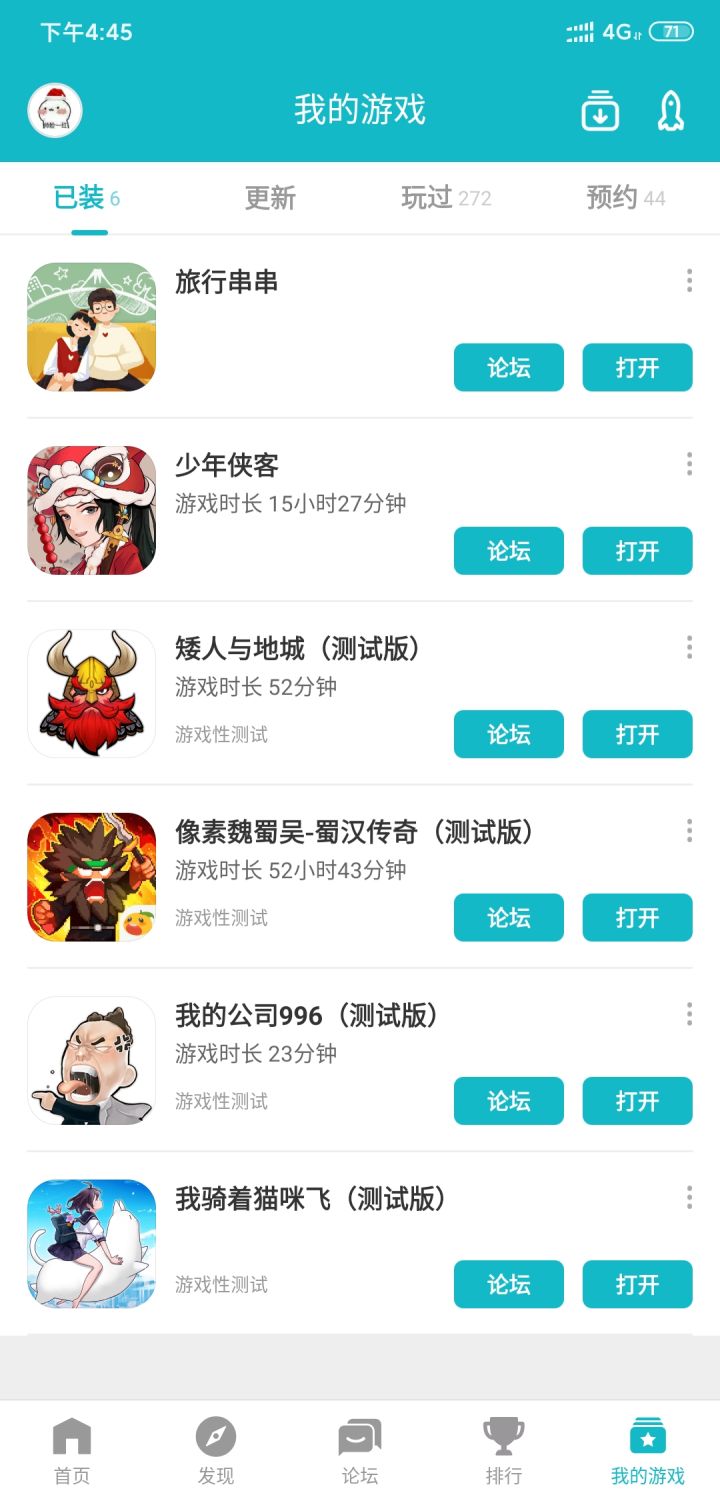This screenshot has width=720, height=1499.
Task: Open the 首页 home icon in bottom navigation
Action: point(71,1446)
